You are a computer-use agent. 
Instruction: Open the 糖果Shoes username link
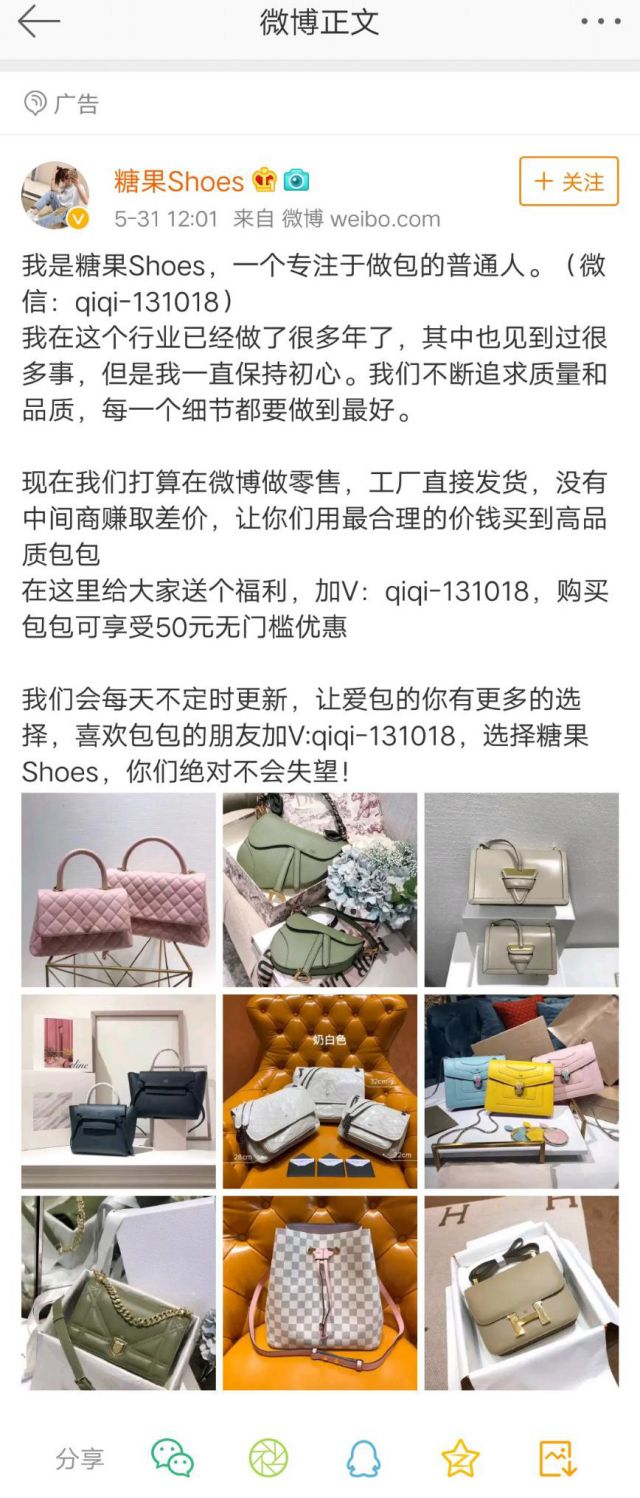pos(178,181)
